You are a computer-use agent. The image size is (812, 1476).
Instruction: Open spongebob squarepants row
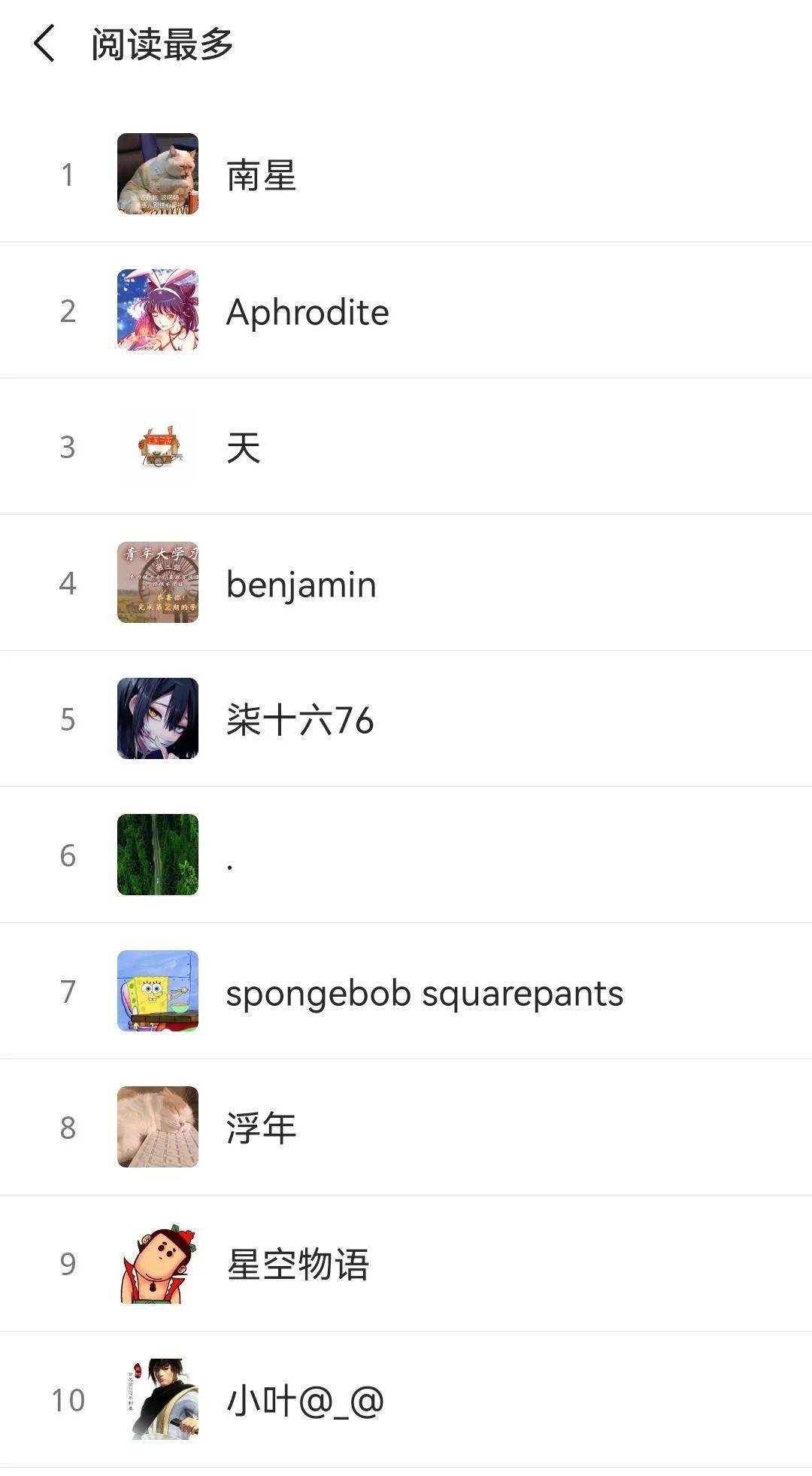point(406,992)
